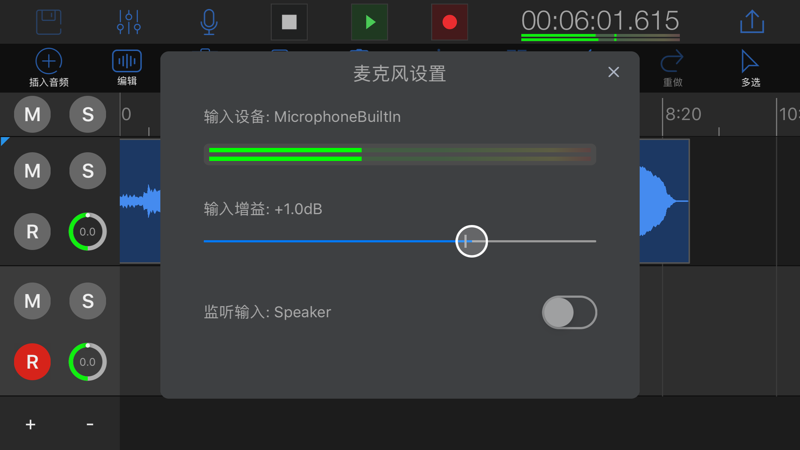Share or export the project
800x450 pixels.
point(752,22)
